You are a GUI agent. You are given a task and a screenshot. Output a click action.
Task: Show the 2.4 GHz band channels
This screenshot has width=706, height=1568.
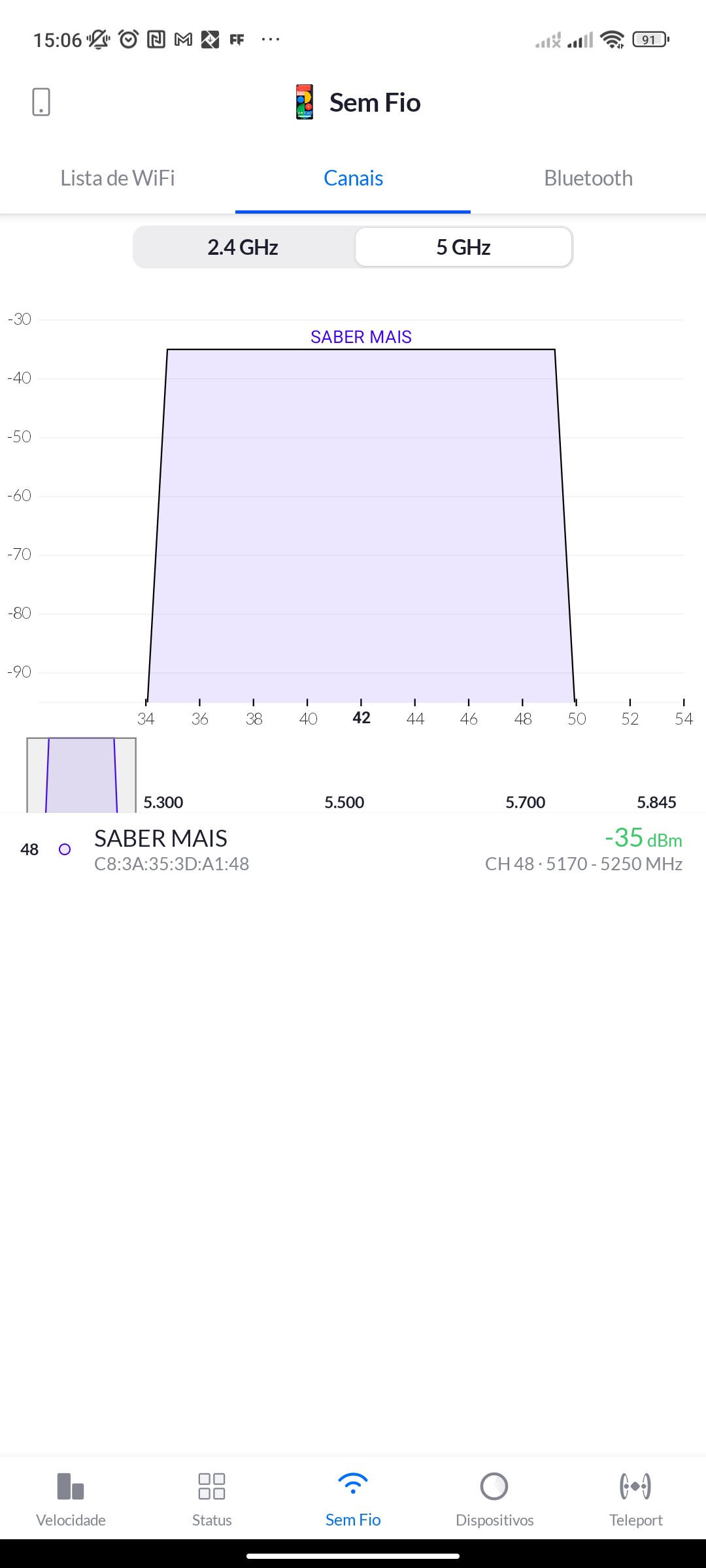pos(243,248)
